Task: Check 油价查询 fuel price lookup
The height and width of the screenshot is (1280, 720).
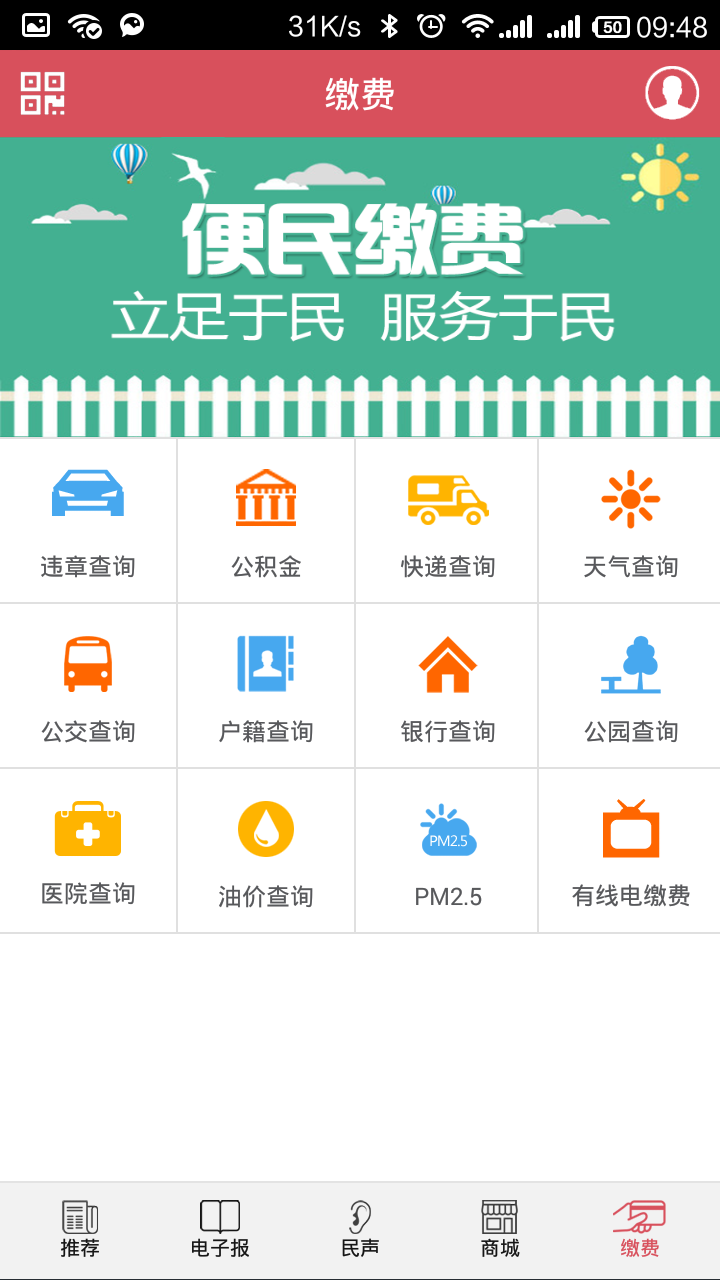Action: [266, 850]
